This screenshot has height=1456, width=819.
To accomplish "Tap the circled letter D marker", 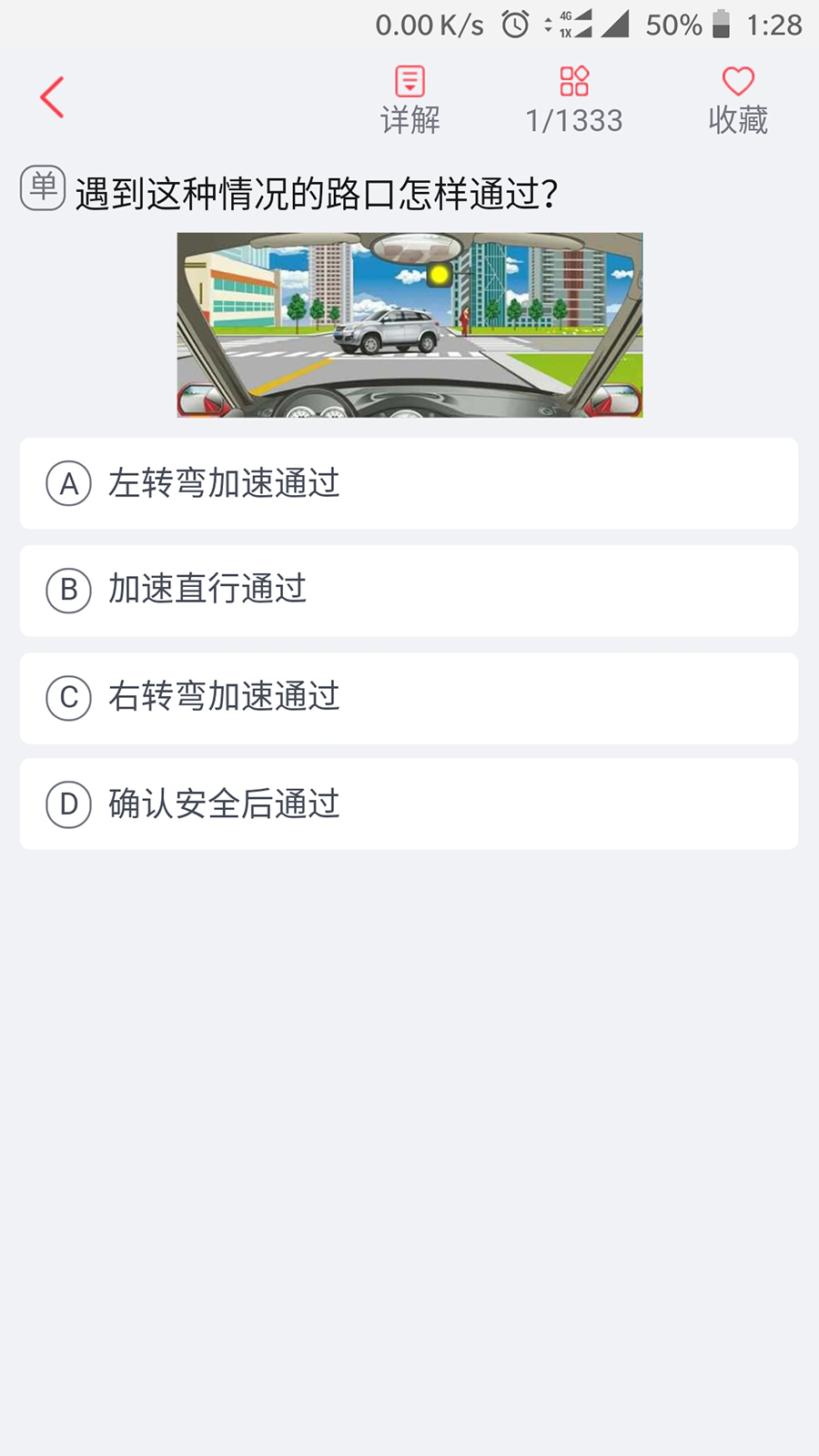I will 68,804.
